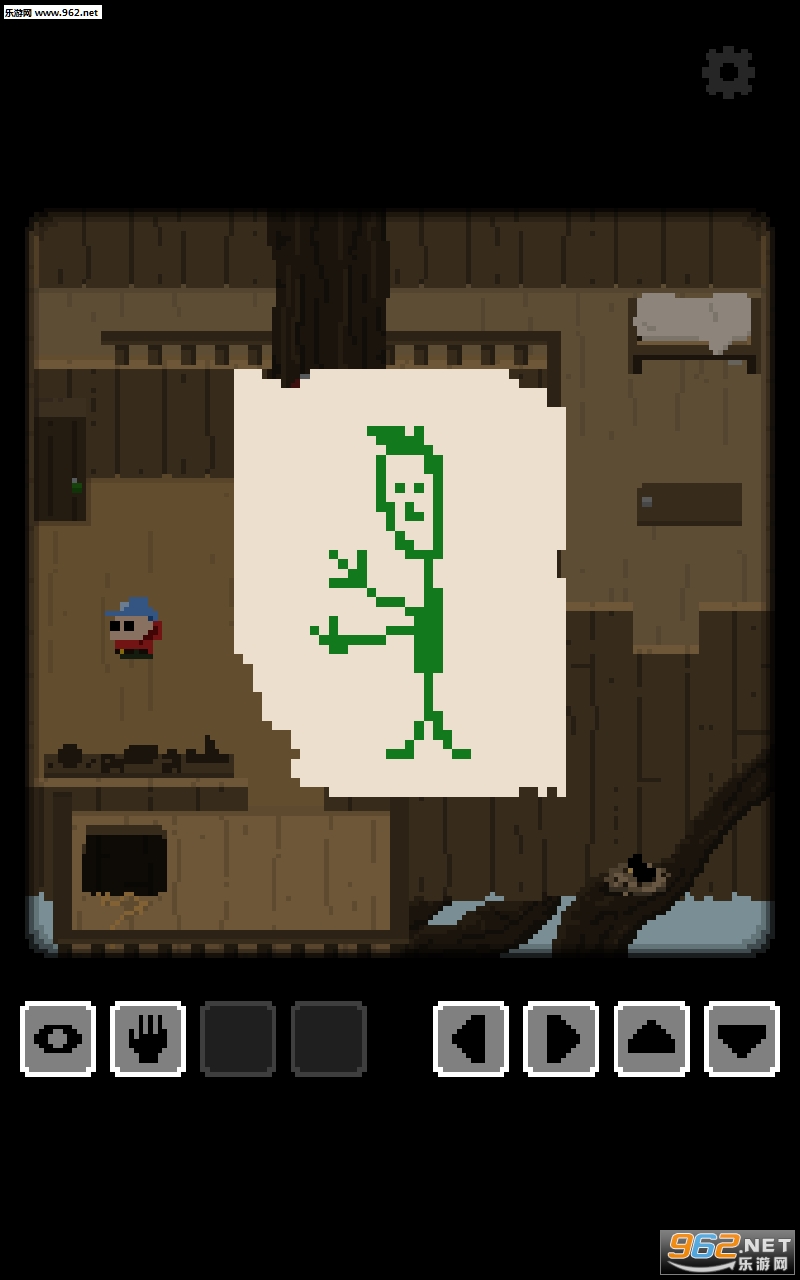Select the eye look tool

[58, 1039]
